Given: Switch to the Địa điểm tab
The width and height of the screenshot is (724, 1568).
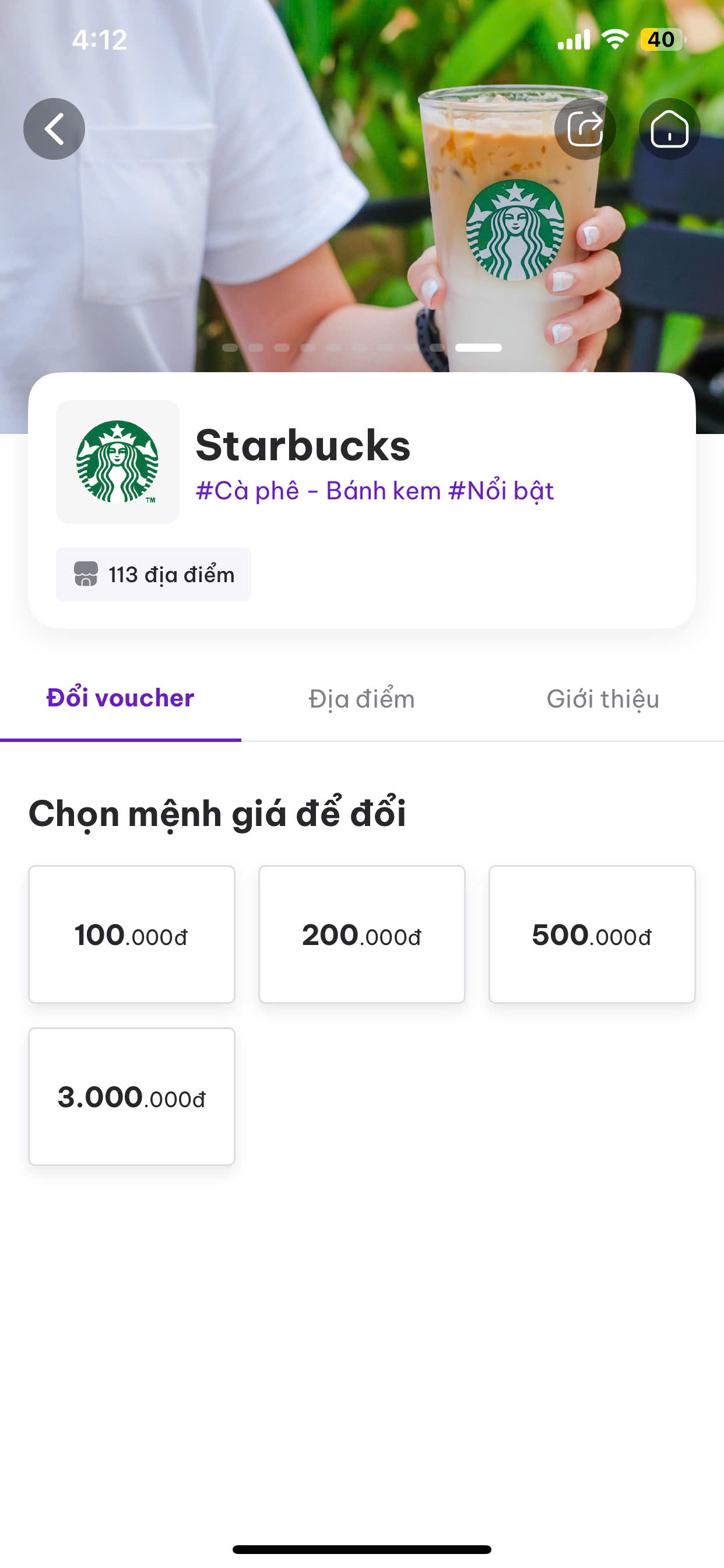Looking at the screenshot, I should tap(361, 699).
